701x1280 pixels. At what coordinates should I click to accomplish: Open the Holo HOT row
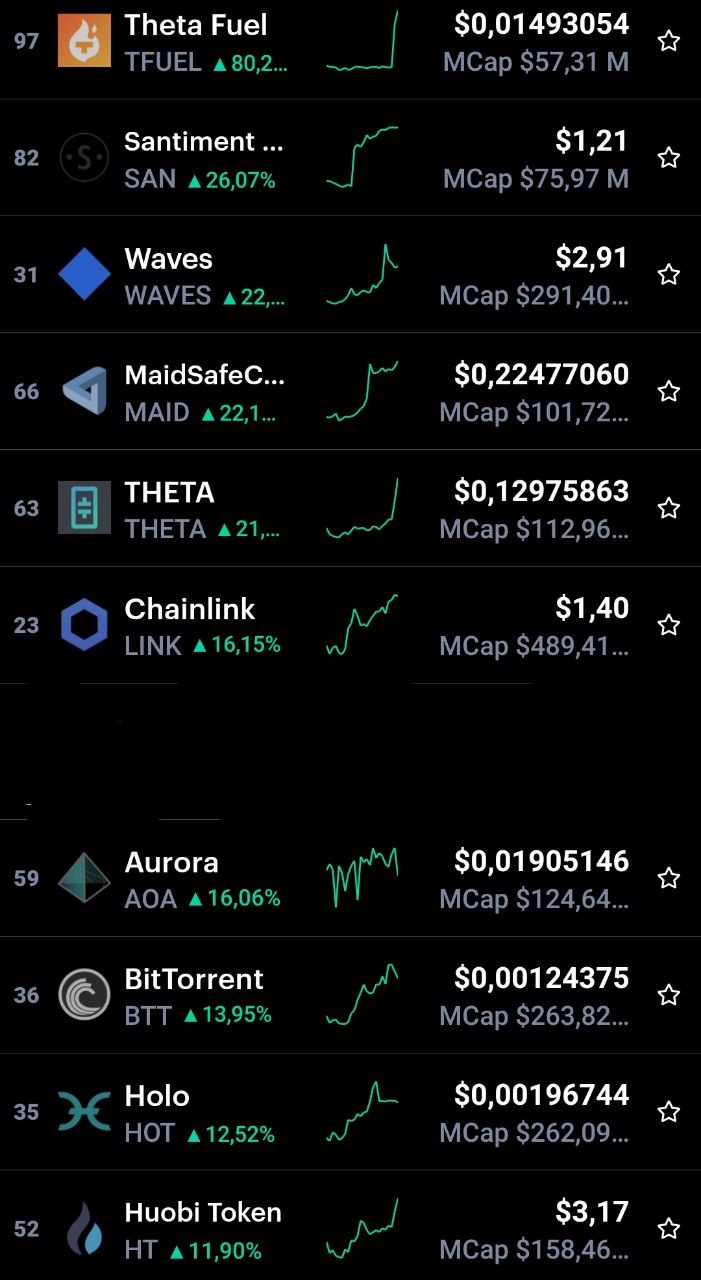[350, 1113]
